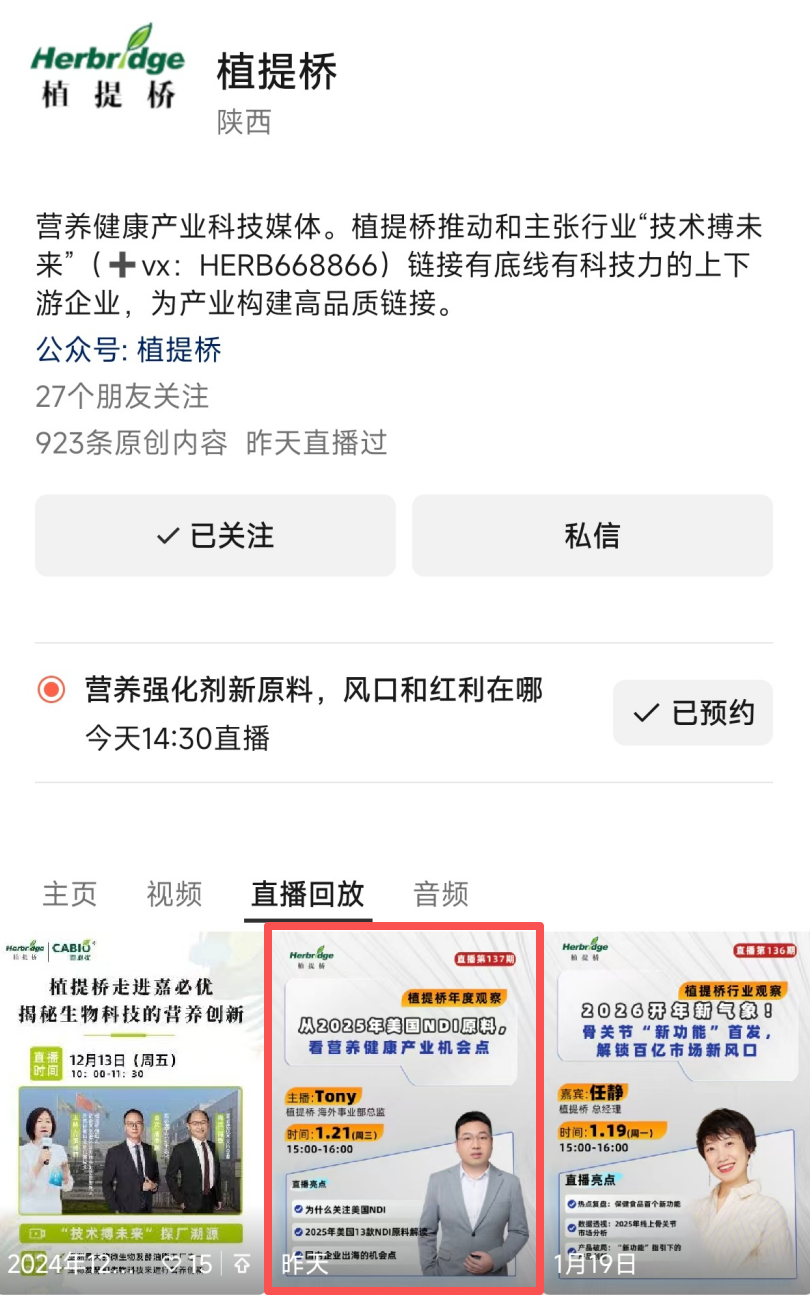
Task: View the 植提桥 profile avatar
Action: (x=108, y=68)
